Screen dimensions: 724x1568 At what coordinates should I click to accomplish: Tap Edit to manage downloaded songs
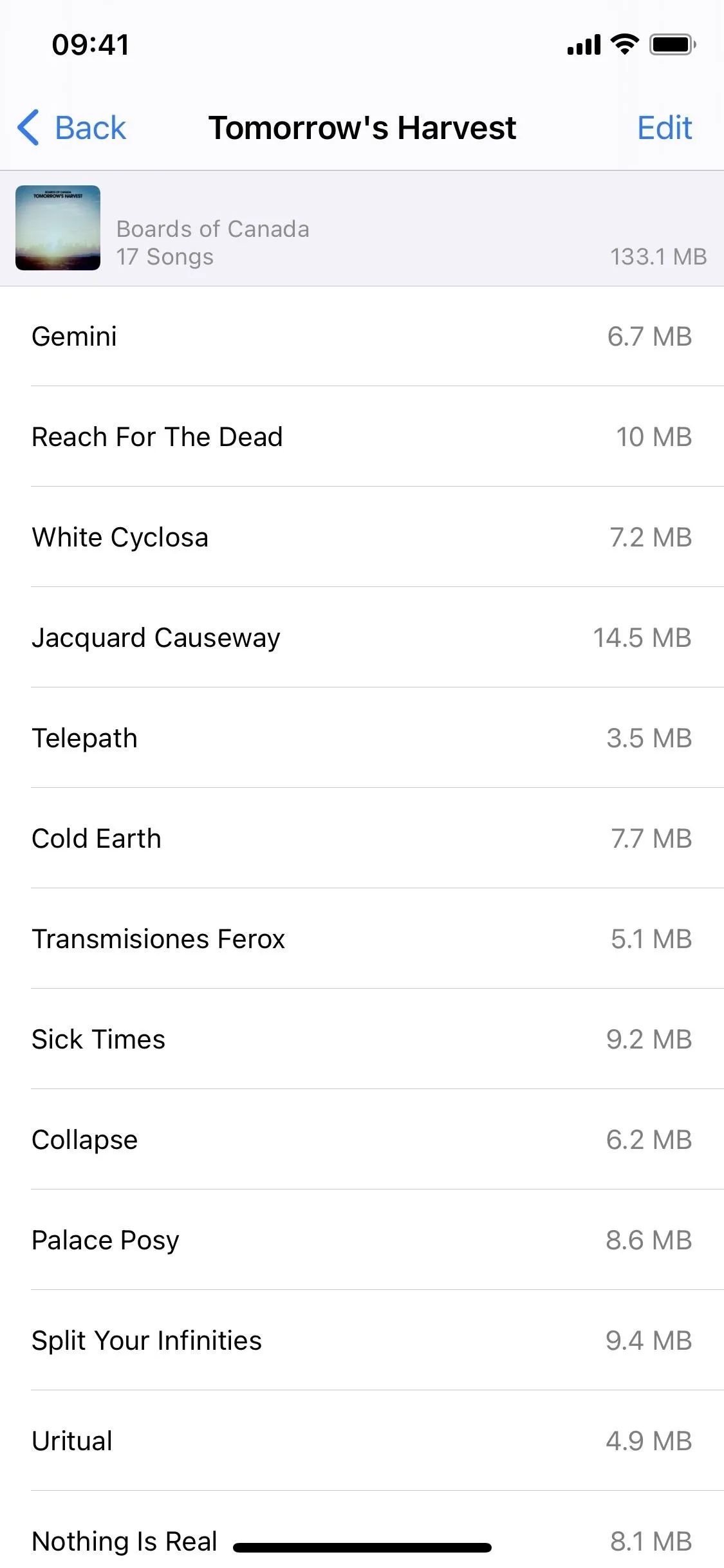[x=664, y=127]
